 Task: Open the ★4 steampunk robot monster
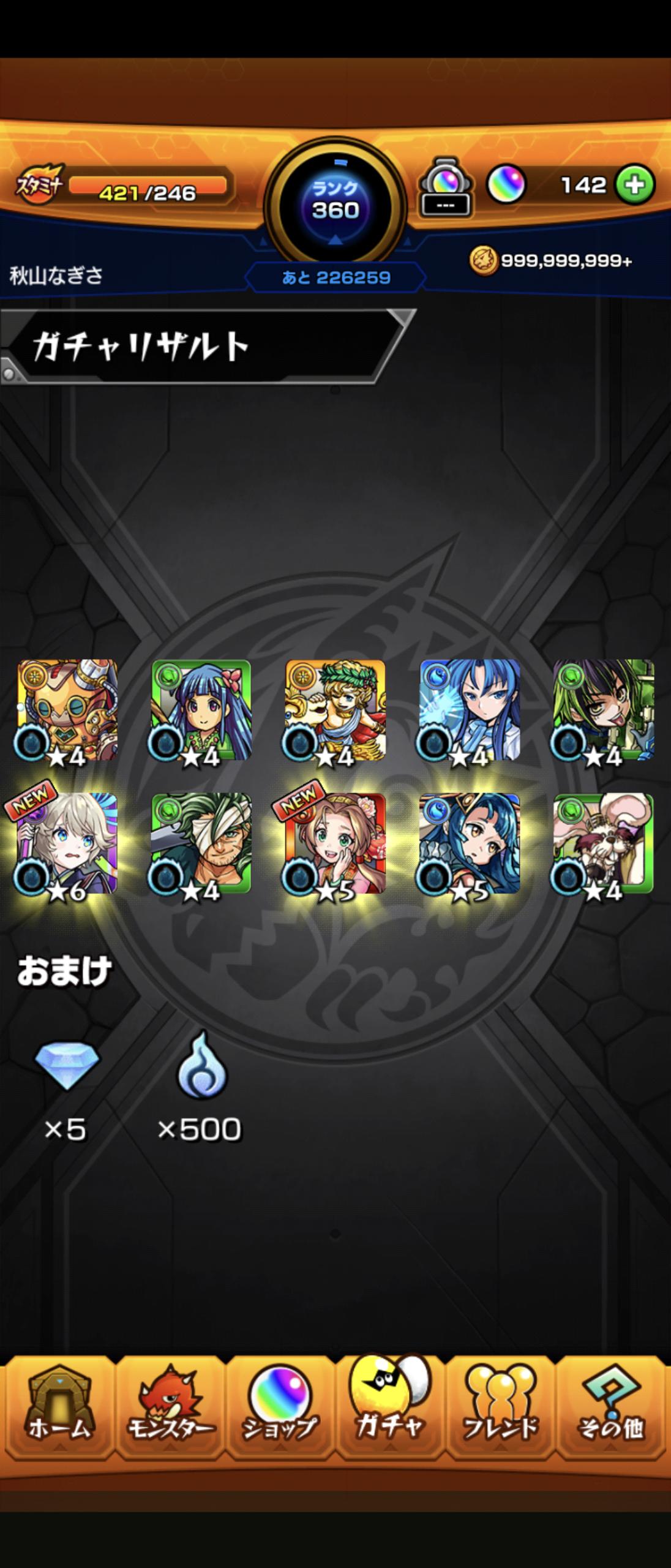click(67, 710)
